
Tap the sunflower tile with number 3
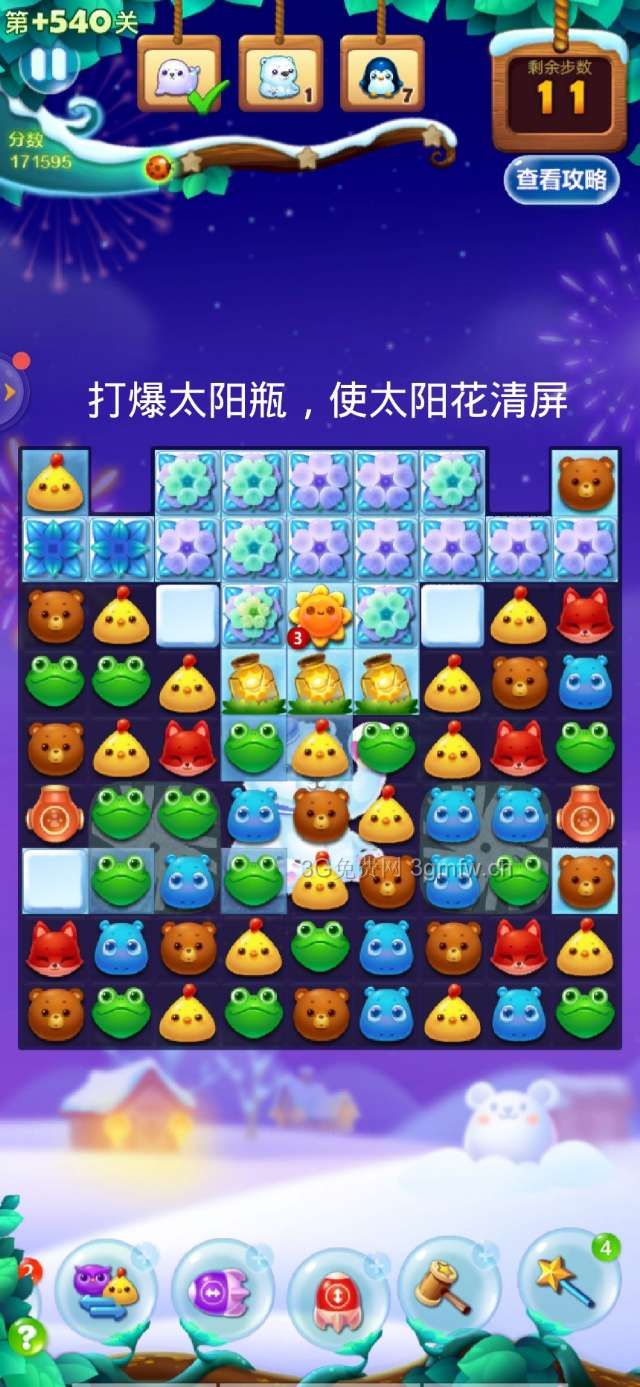tap(319, 615)
